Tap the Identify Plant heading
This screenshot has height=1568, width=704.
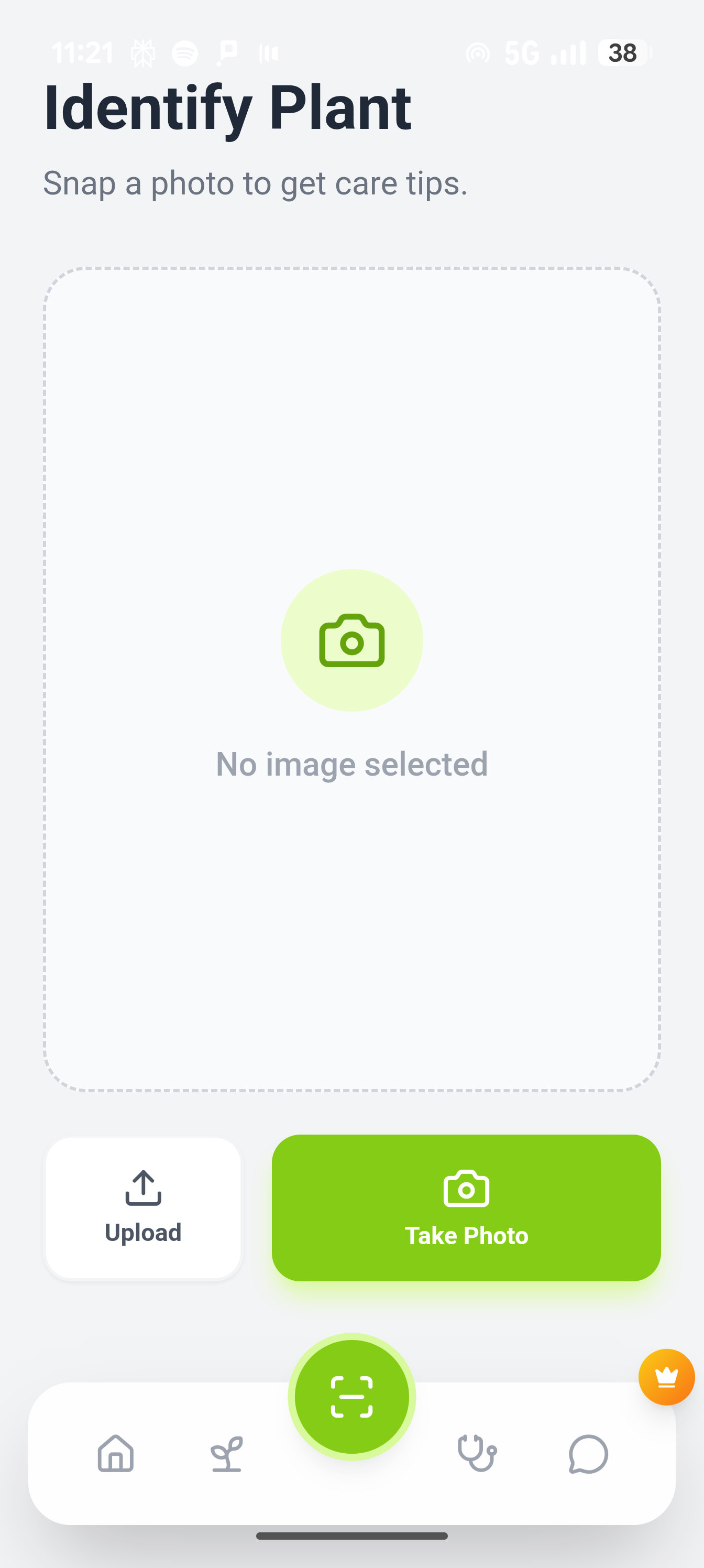point(227,108)
